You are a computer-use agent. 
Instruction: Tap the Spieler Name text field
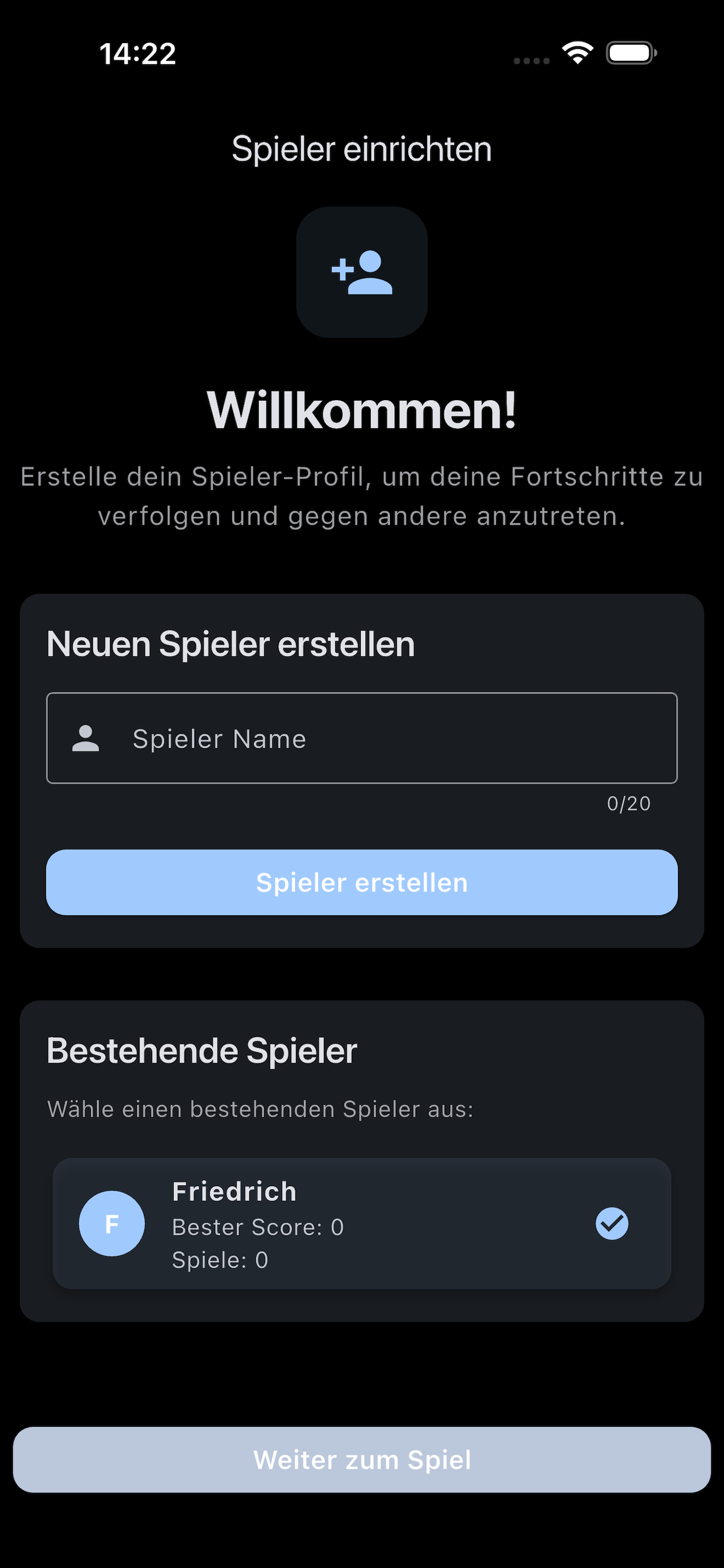point(361,738)
